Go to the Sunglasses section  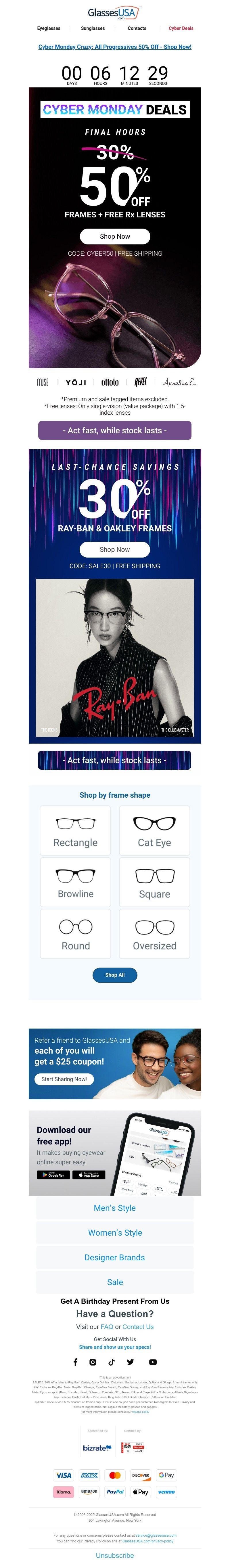[x=93, y=28]
